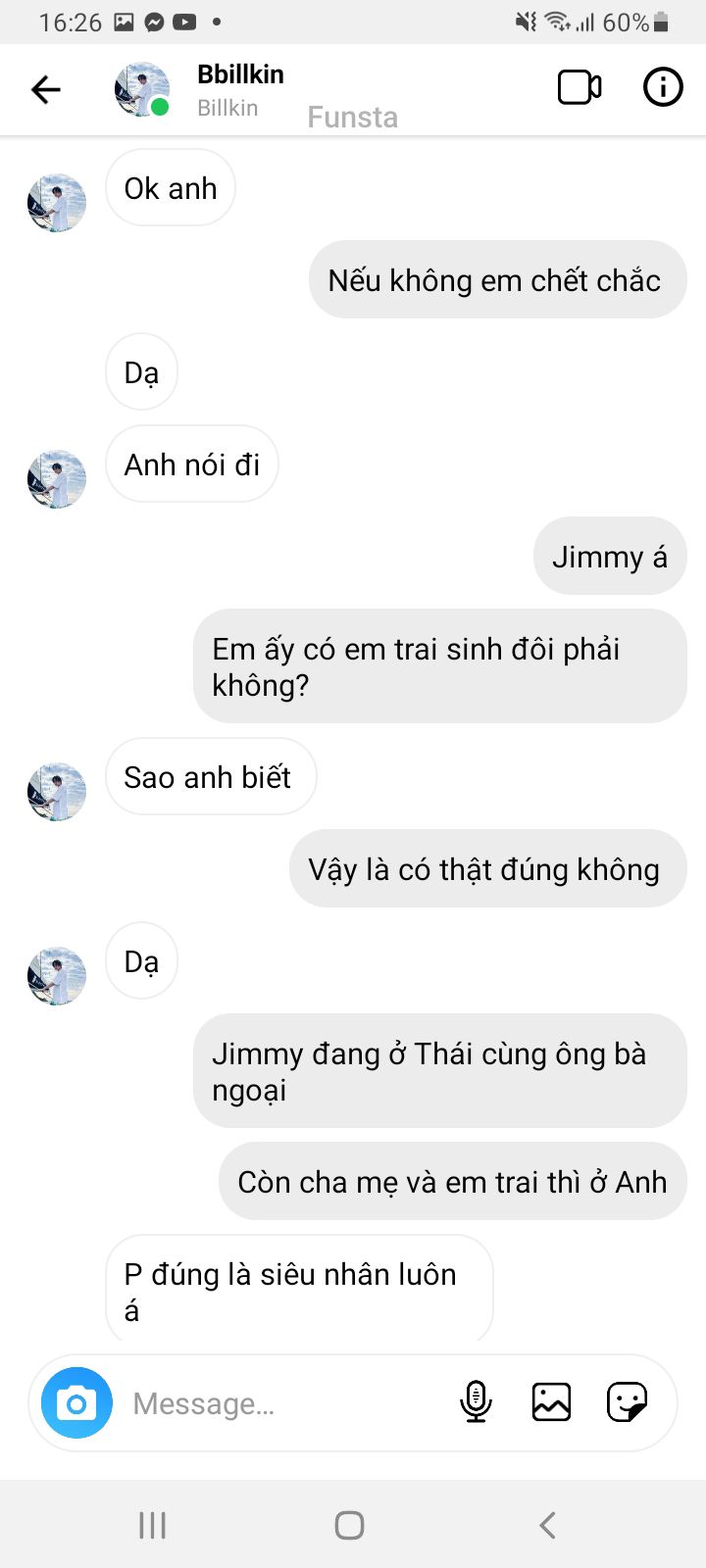706x1568 pixels.
Task: Go back using the system navigation bar
Action: click(547, 1525)
